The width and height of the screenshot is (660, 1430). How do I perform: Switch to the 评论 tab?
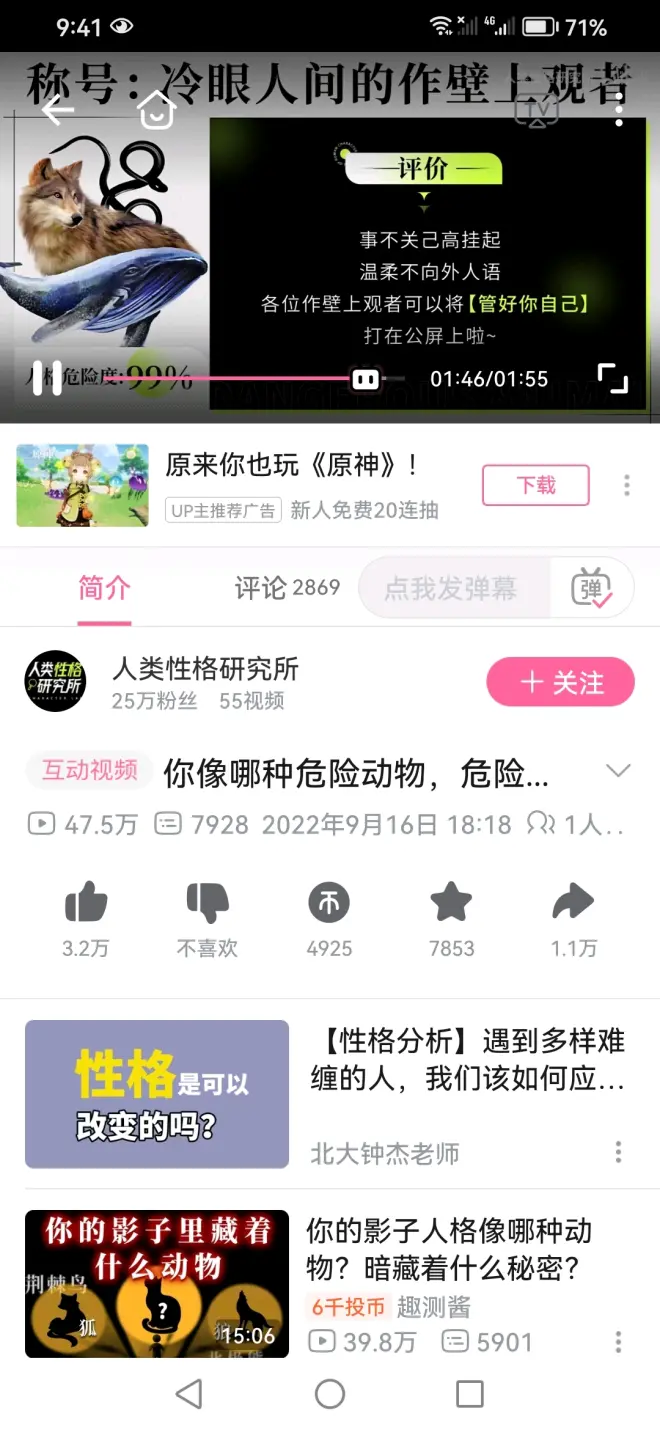click(x=287, y=588)
